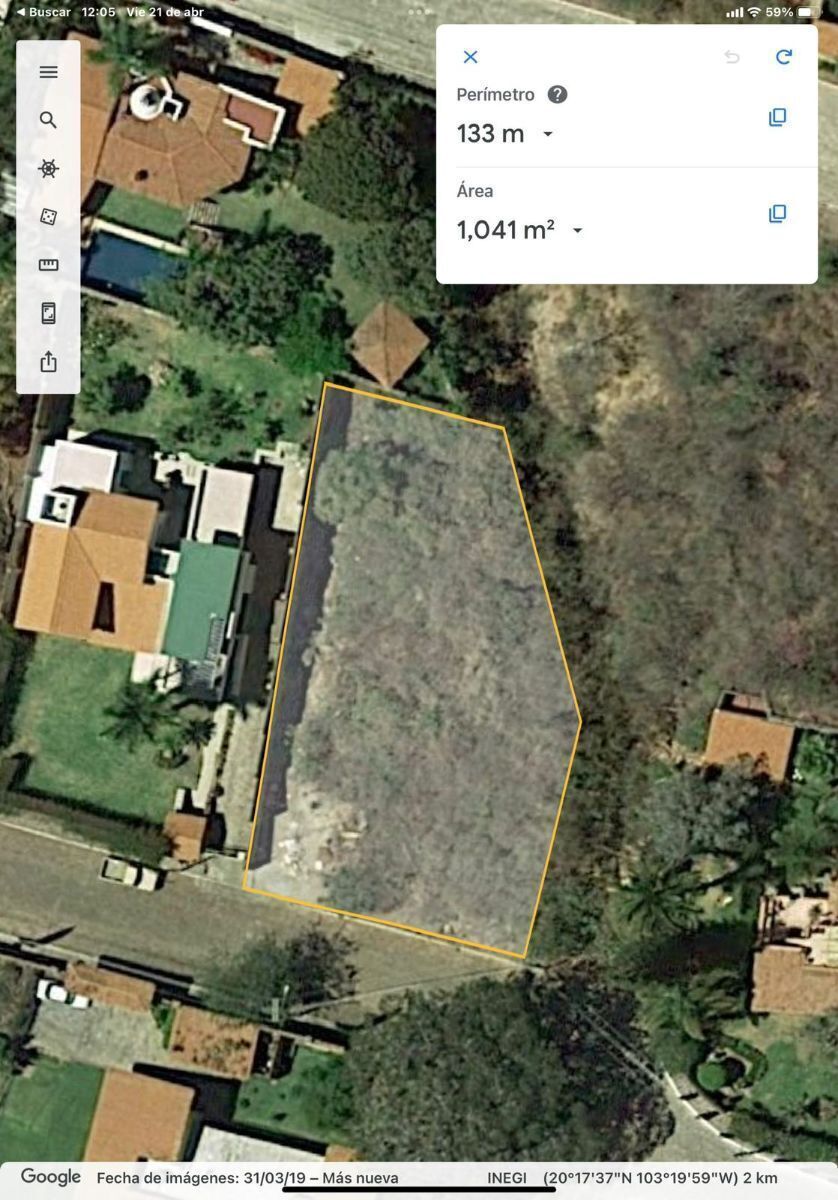Change the perimeter unit dropdown
This screenshot has height=1200, width=838.
point(548,134)
